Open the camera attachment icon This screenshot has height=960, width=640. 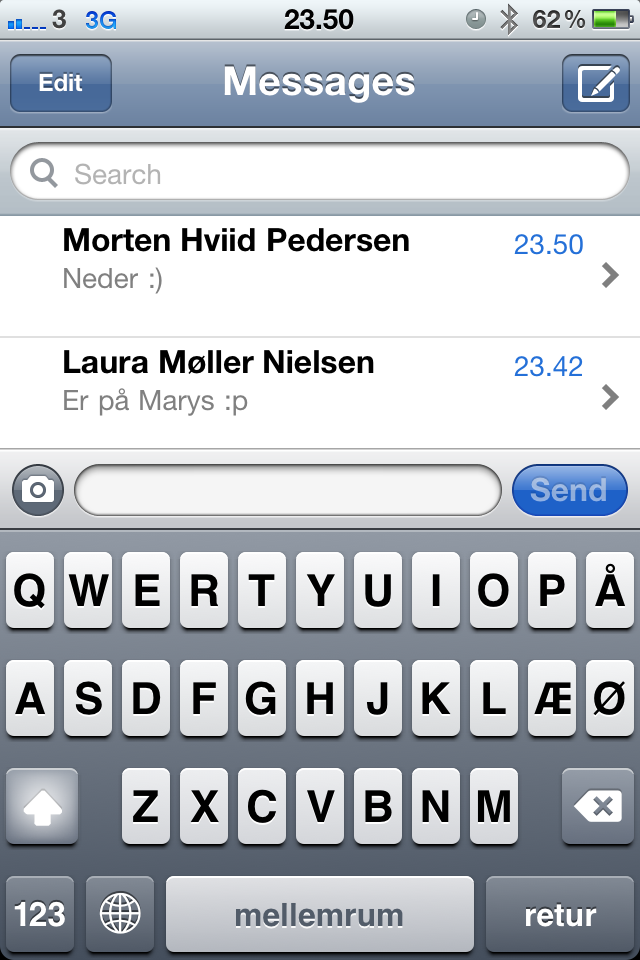click(38, 490)
